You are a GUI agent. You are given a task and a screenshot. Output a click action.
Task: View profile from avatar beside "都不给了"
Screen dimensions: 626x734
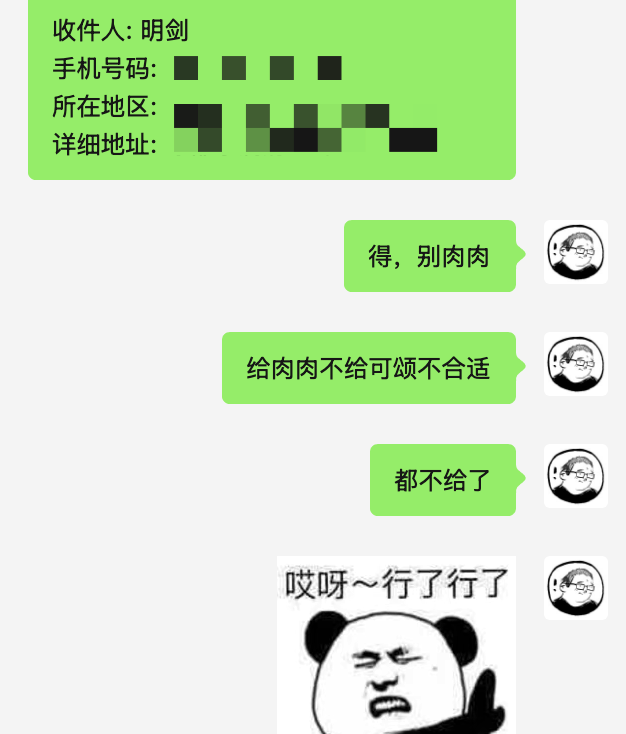coord(575,477)
